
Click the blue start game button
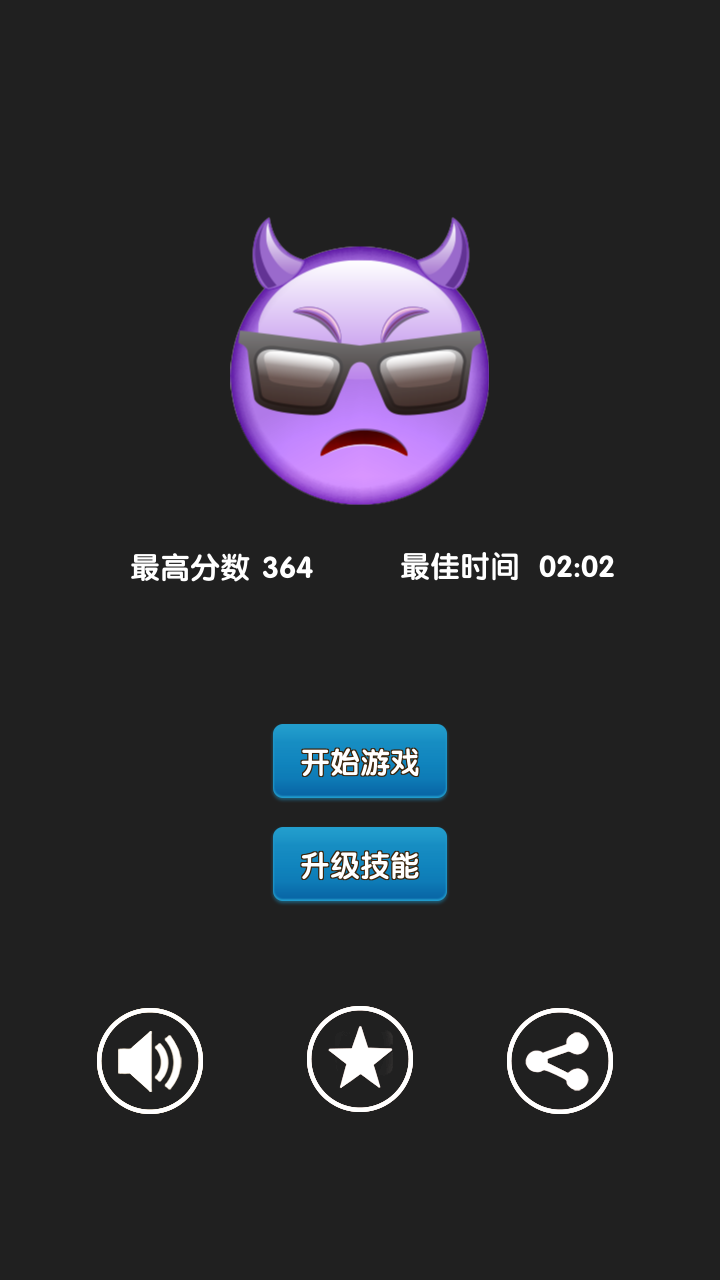coord(360,761)
